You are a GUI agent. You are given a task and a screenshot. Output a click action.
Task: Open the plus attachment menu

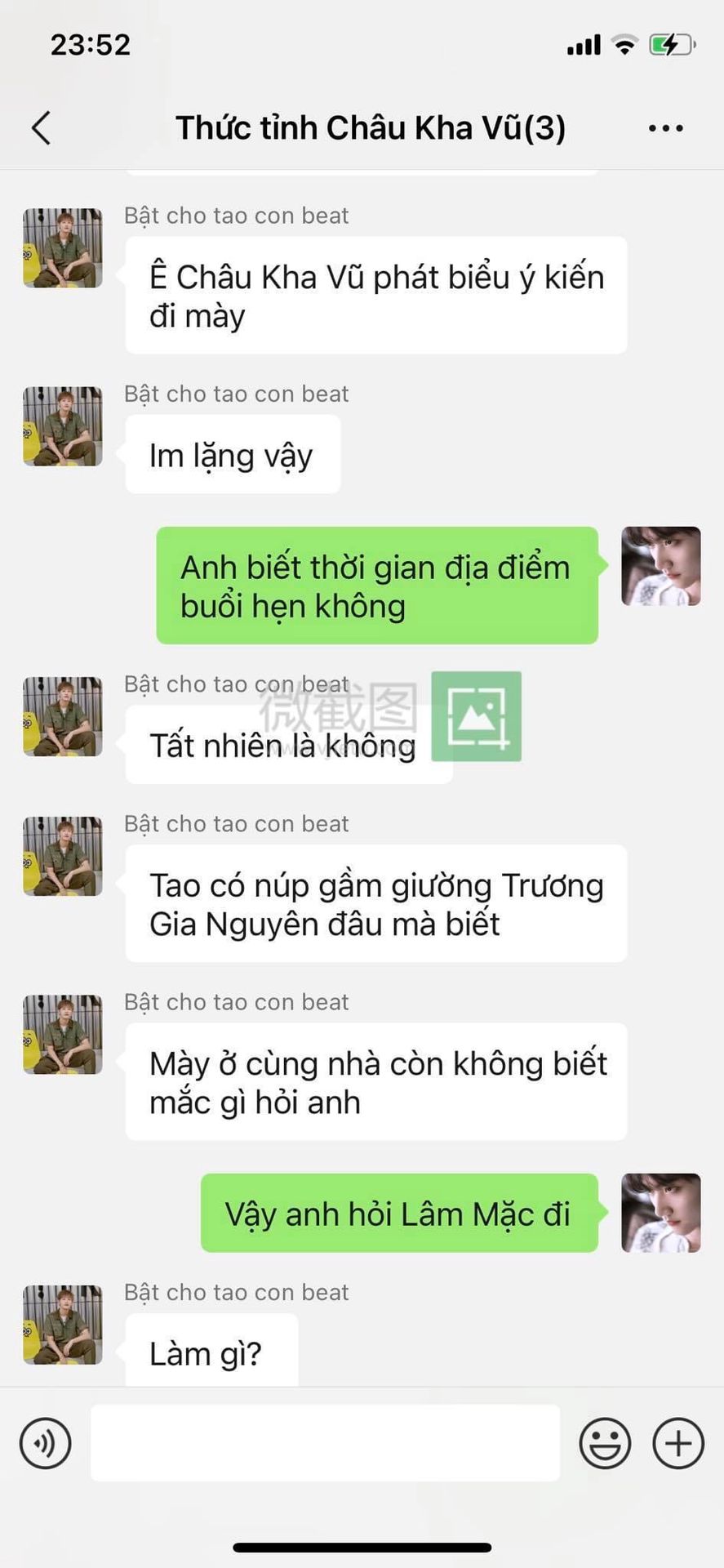click(677, 1443)
